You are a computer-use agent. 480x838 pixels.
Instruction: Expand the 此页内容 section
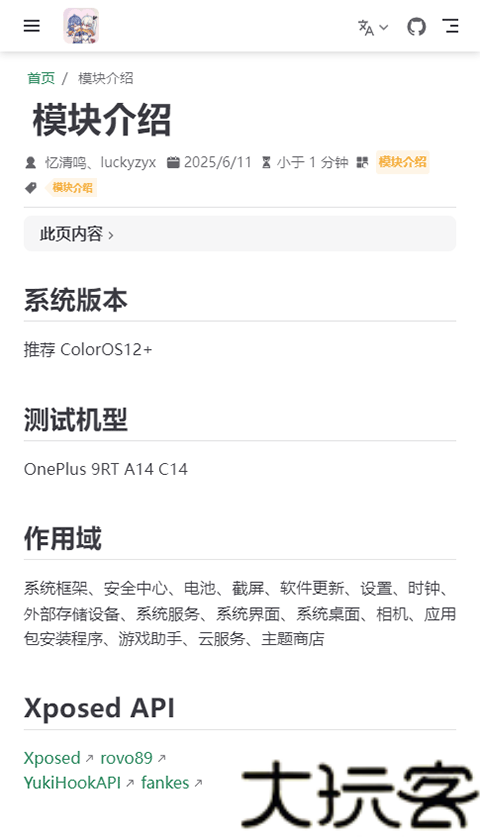pos(240,234)
